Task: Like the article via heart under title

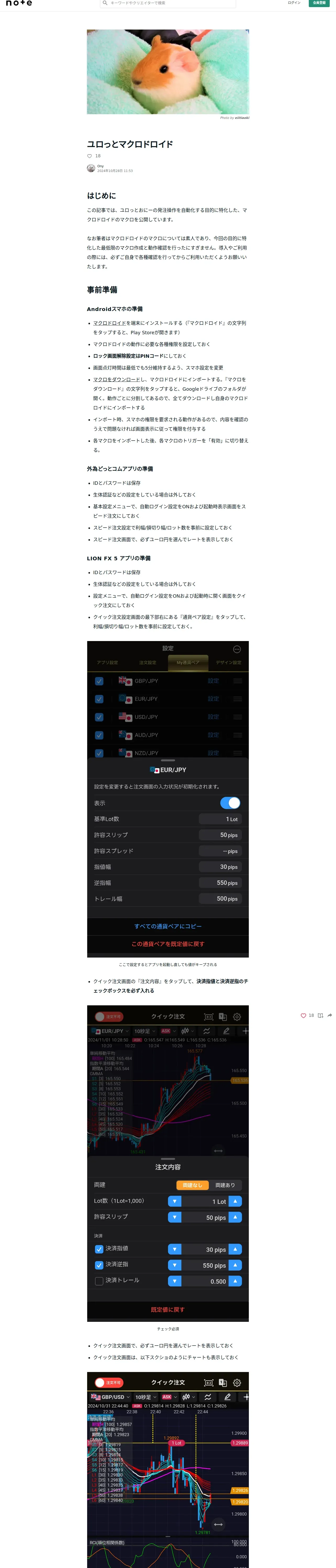Action: click(x=90, y=156)
